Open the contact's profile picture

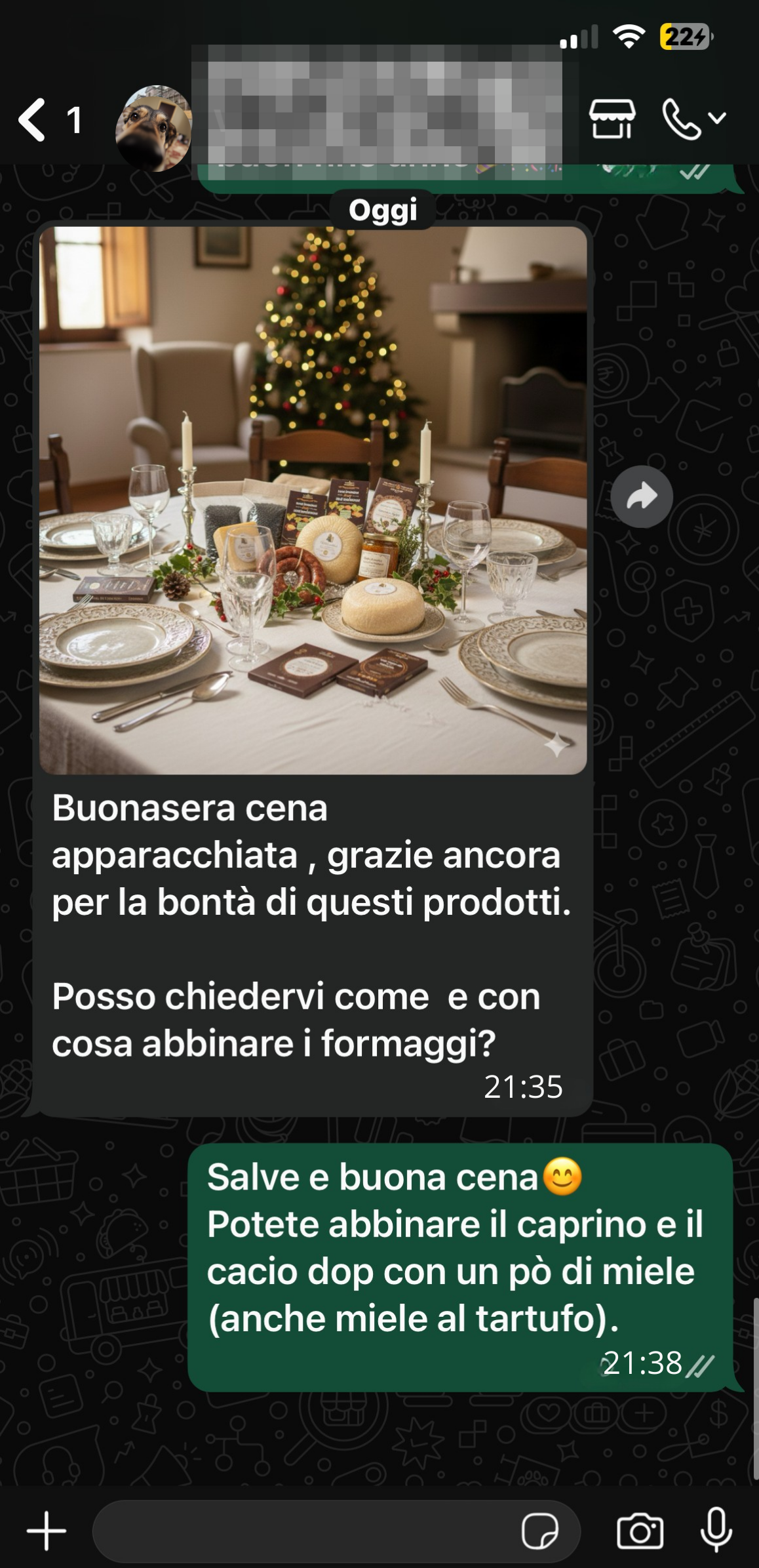coord(153,128)
